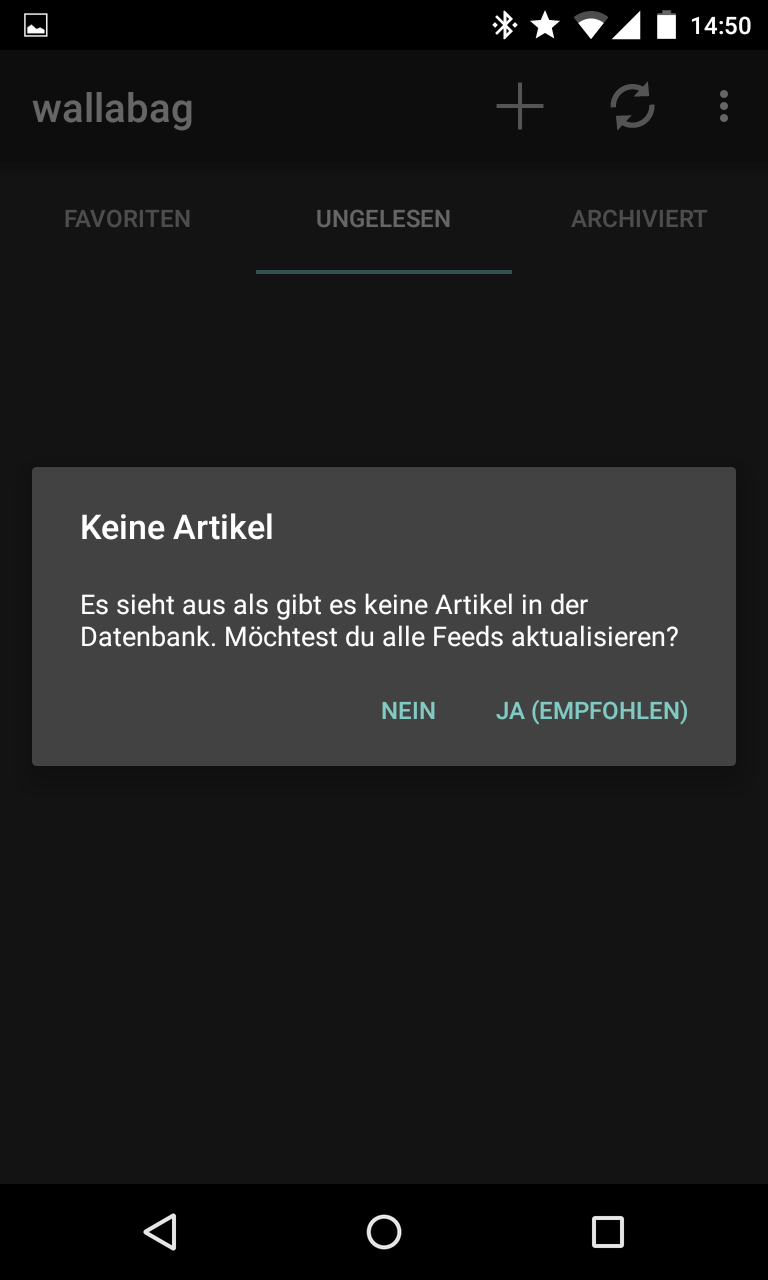Tap the system back button
The image size is (768, 1280).
pyautogui.click(x=160, y=1231)
